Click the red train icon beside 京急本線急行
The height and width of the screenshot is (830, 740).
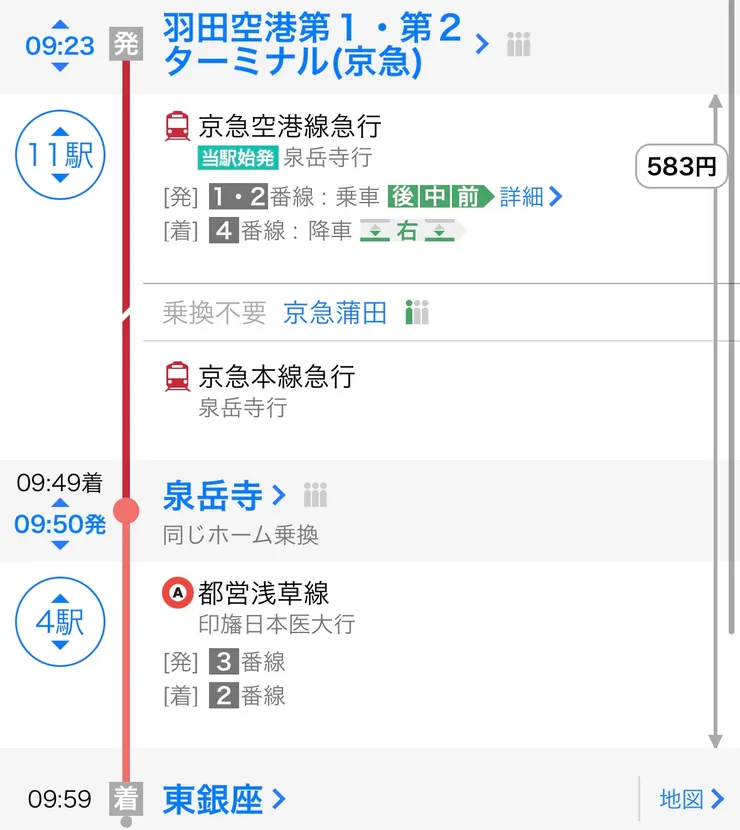coord(178,378)
